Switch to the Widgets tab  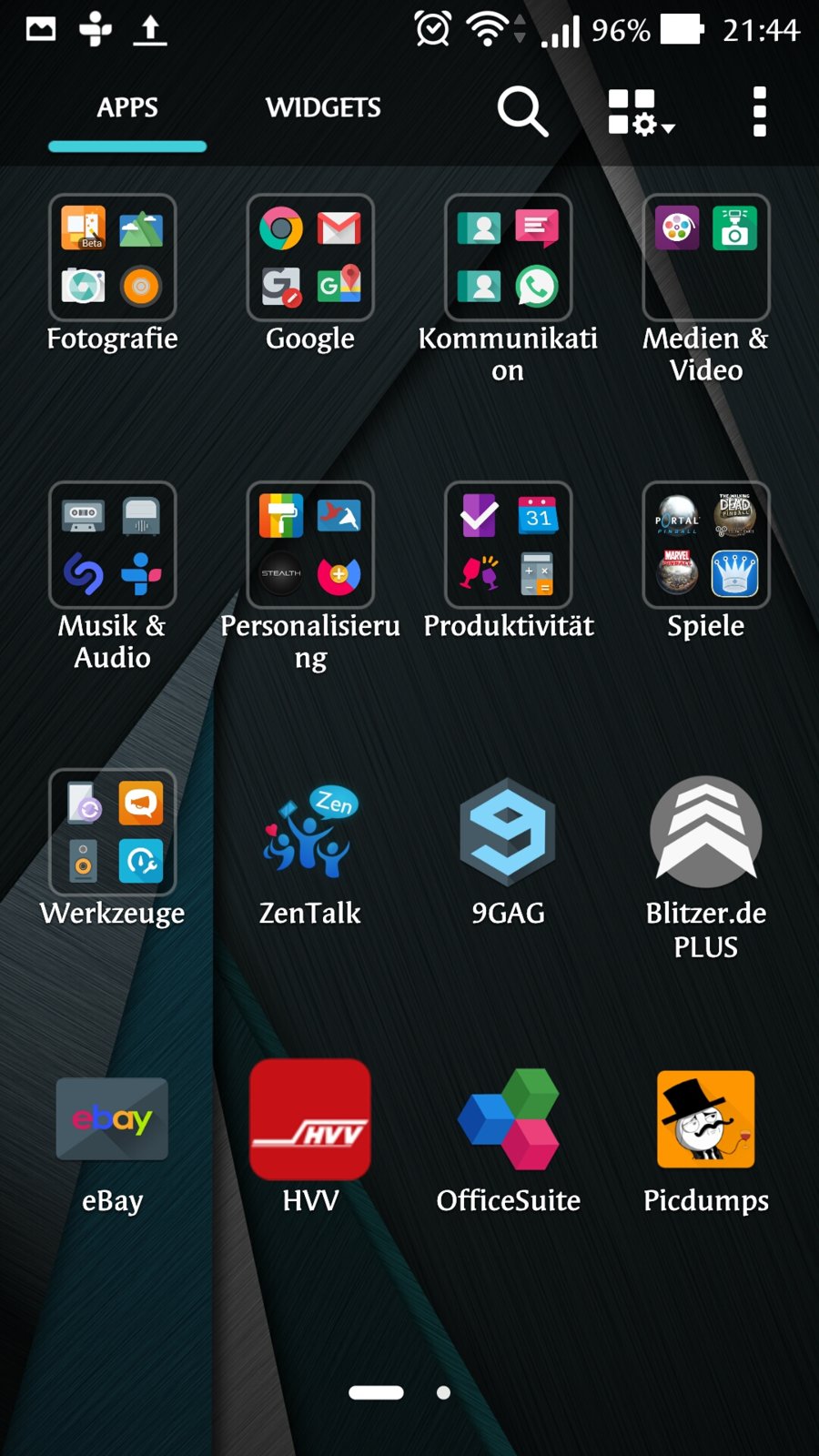(323, 108)
